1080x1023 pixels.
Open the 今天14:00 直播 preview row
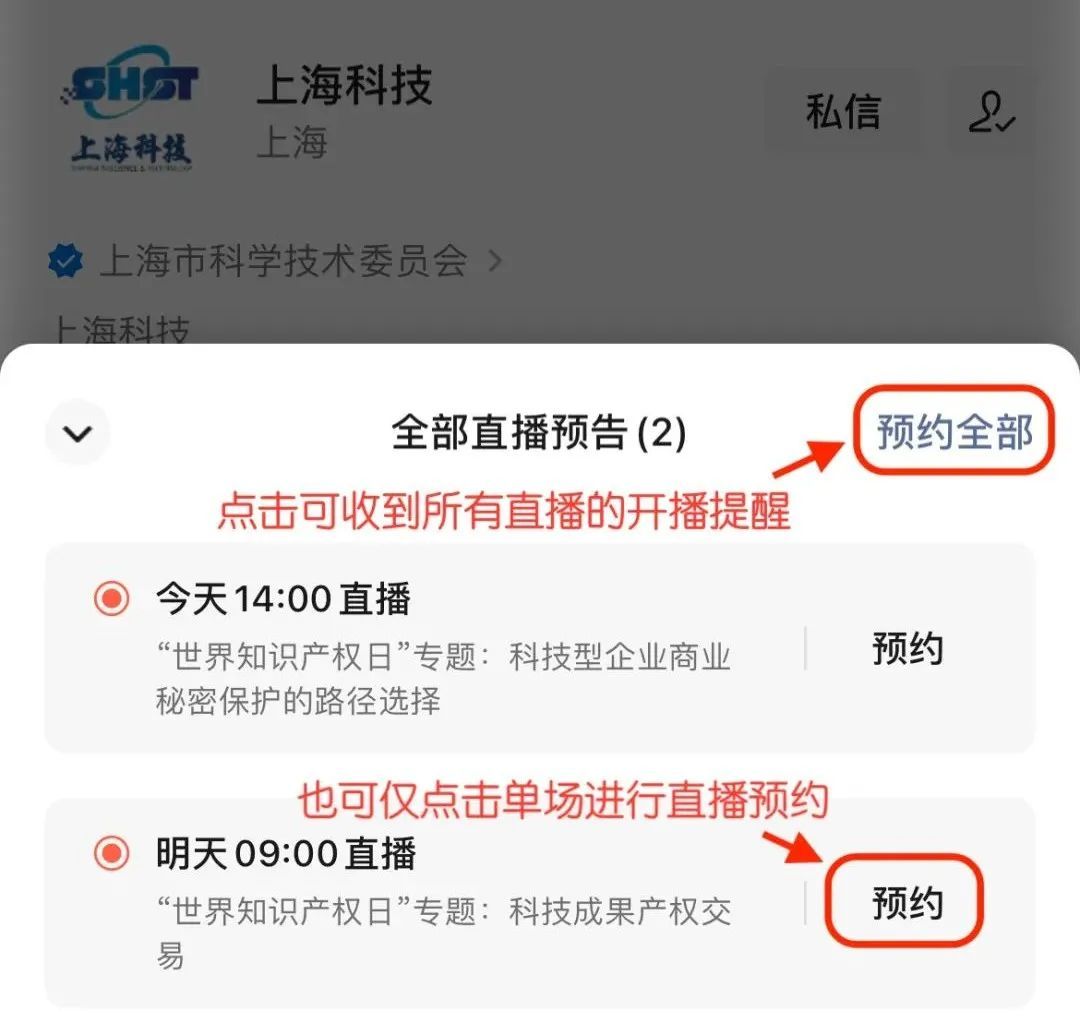tap(440, 648)
